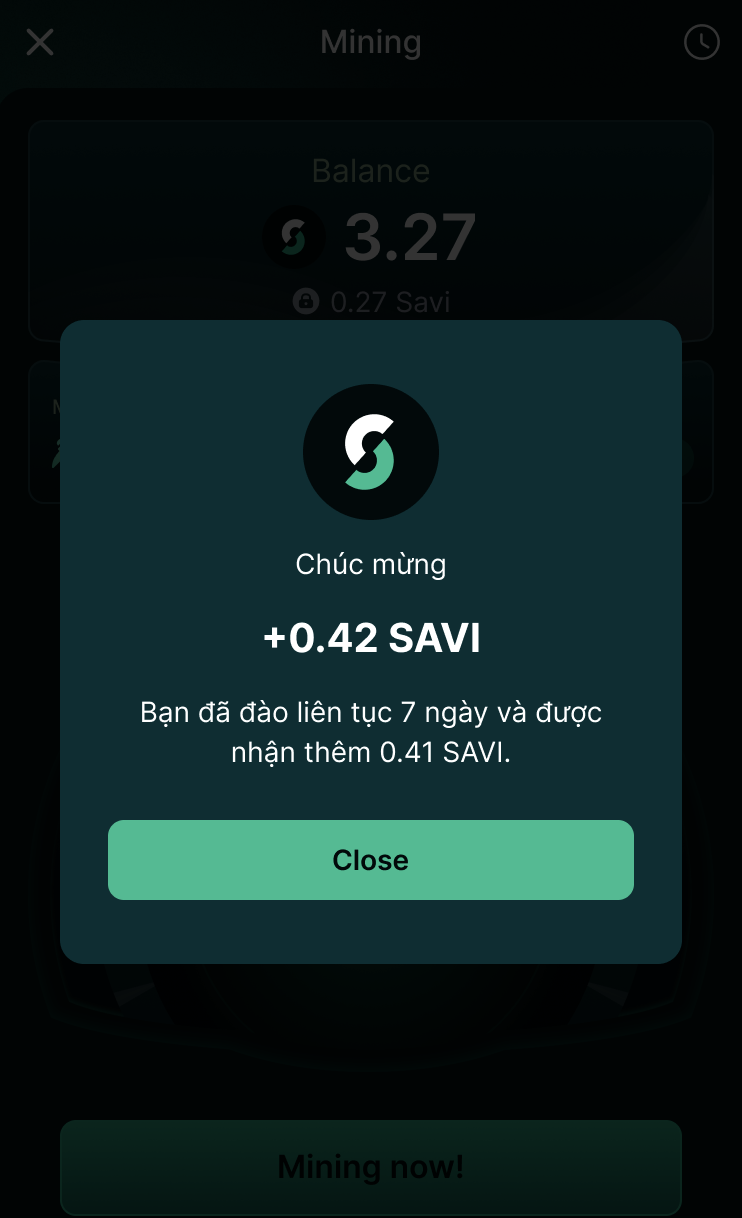
Task: Close the SAVI reward dialog
Action: [370, 860]
